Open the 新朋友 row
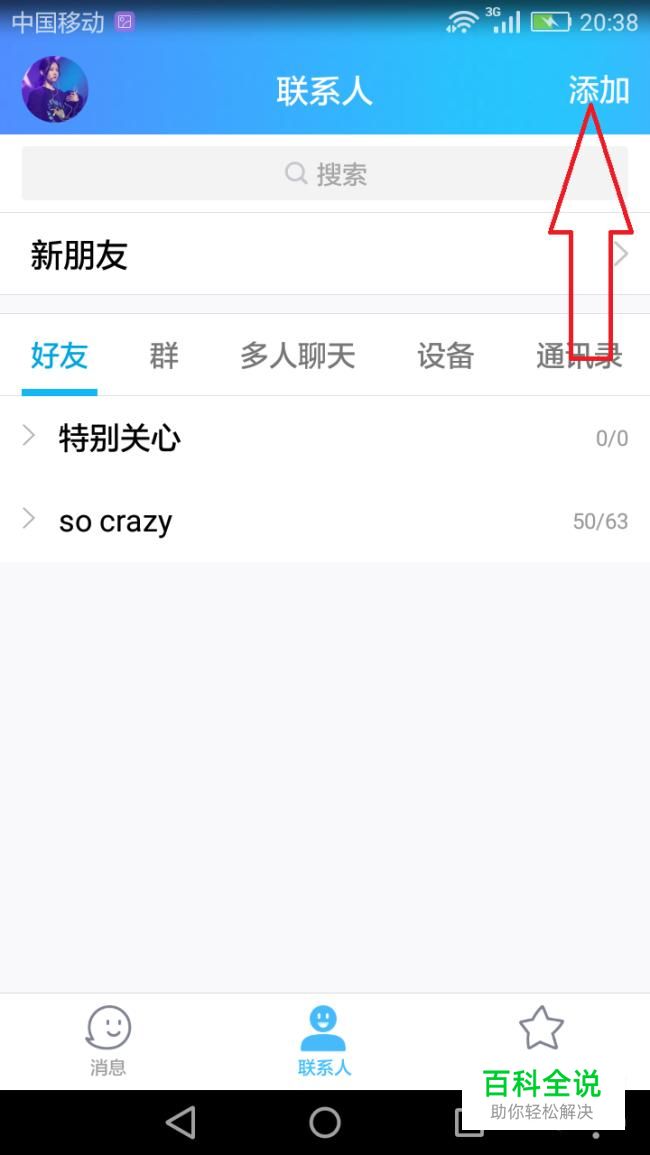Image resolution: width=650 pixels, height=1155 pixels. pos(325,255)
